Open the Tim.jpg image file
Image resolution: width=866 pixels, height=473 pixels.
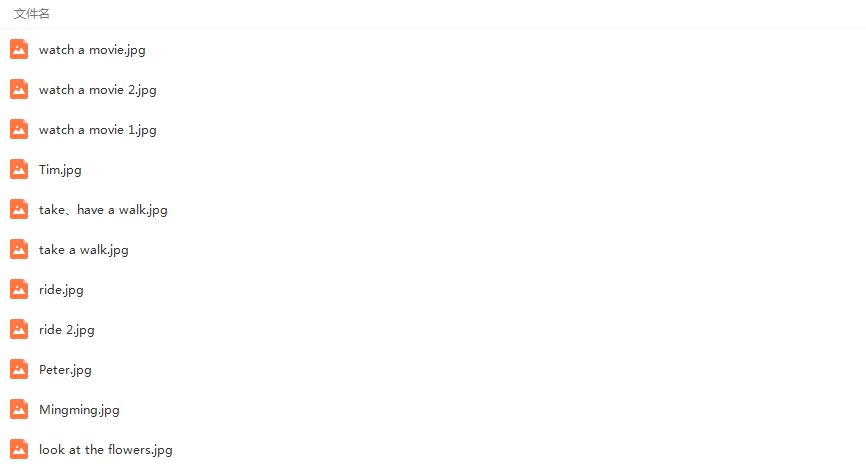pyautogui.click(x=60, y=170)
